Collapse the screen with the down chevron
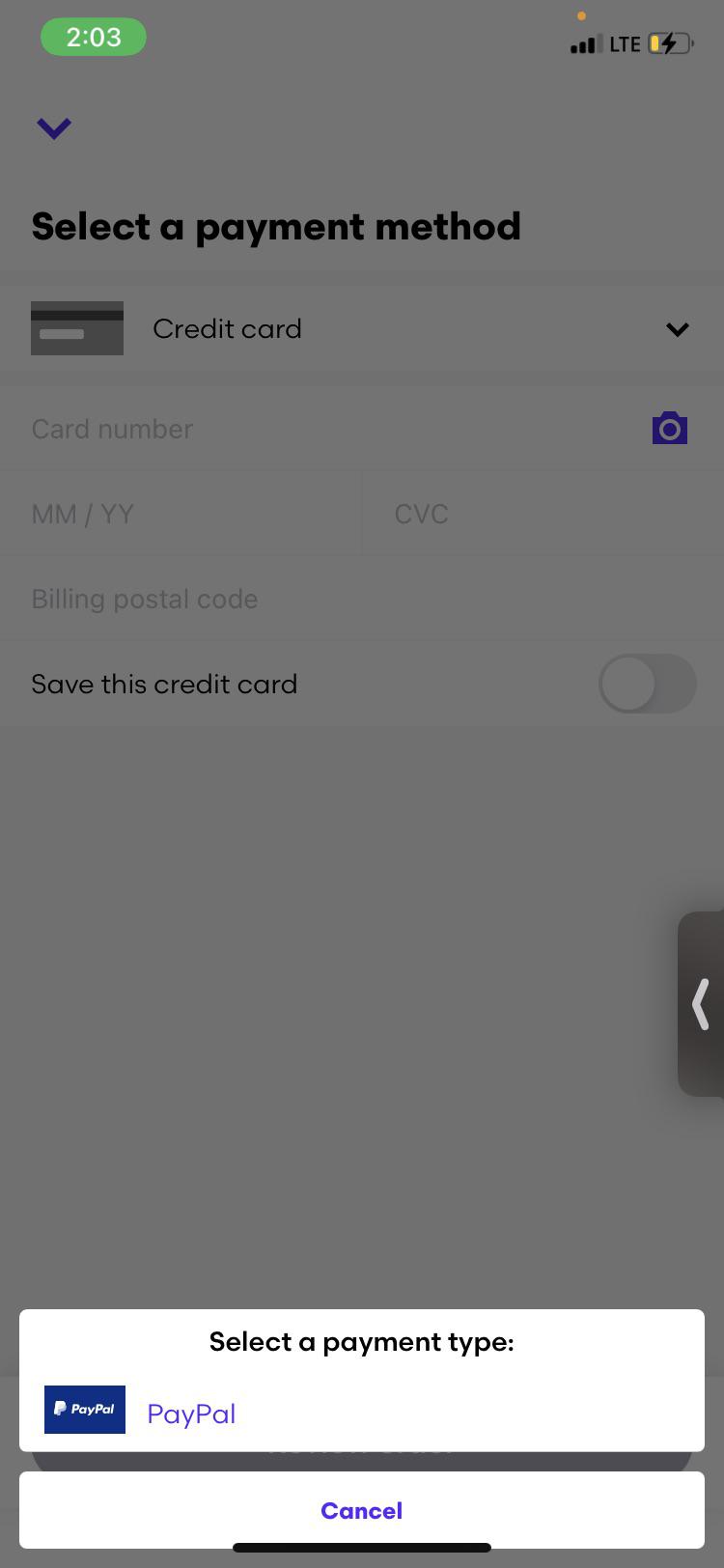 (54, 127)
